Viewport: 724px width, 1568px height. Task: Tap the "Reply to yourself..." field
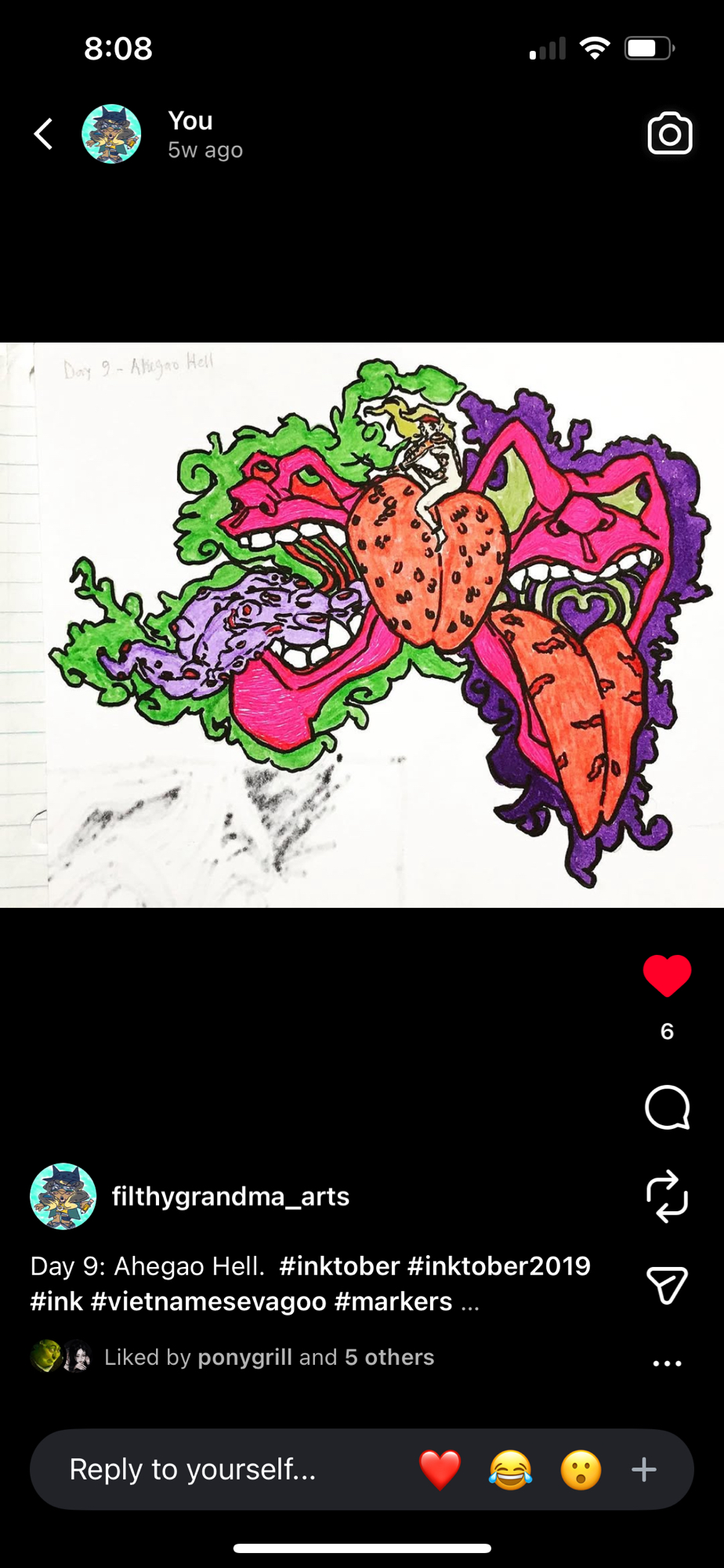(193, 1469)
